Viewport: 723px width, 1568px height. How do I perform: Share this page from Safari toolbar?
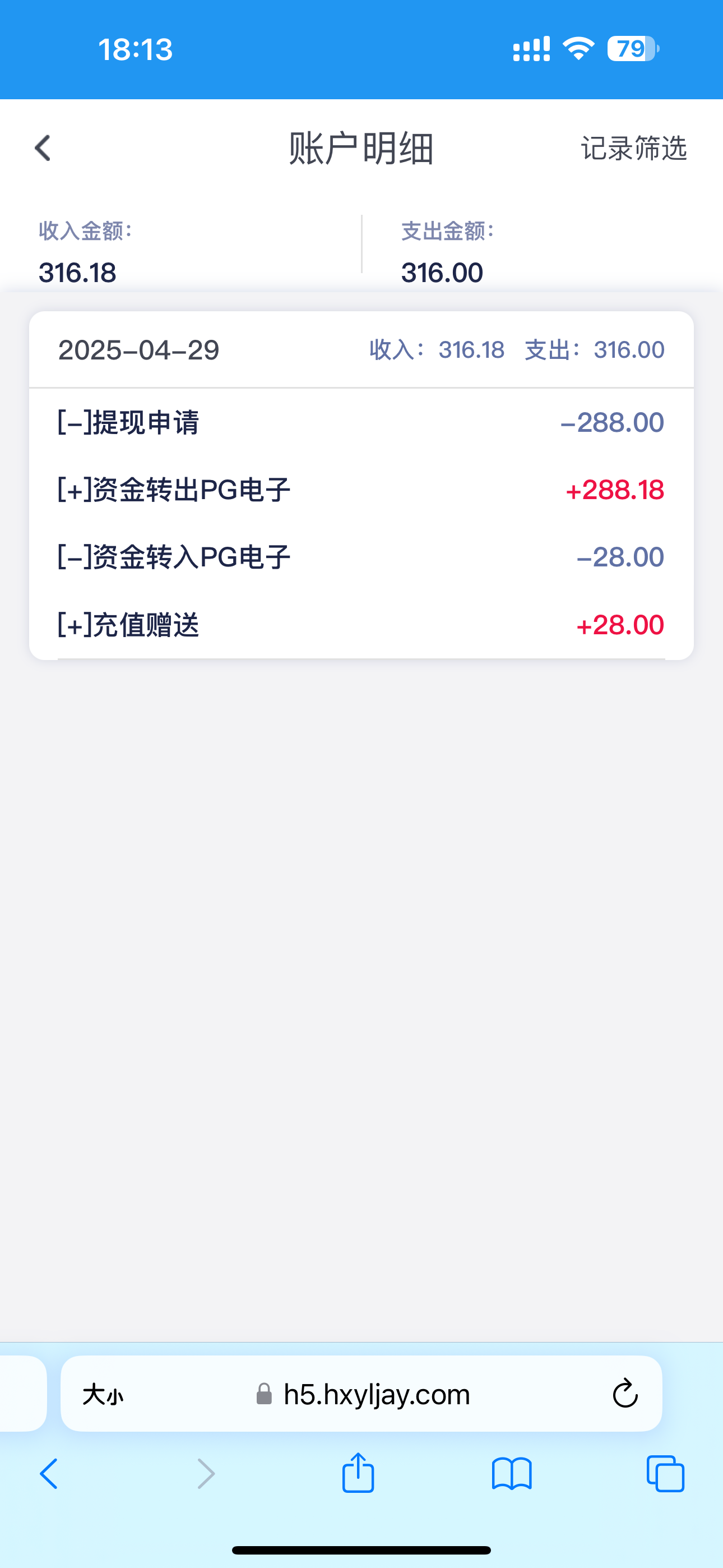[358, 1473]
